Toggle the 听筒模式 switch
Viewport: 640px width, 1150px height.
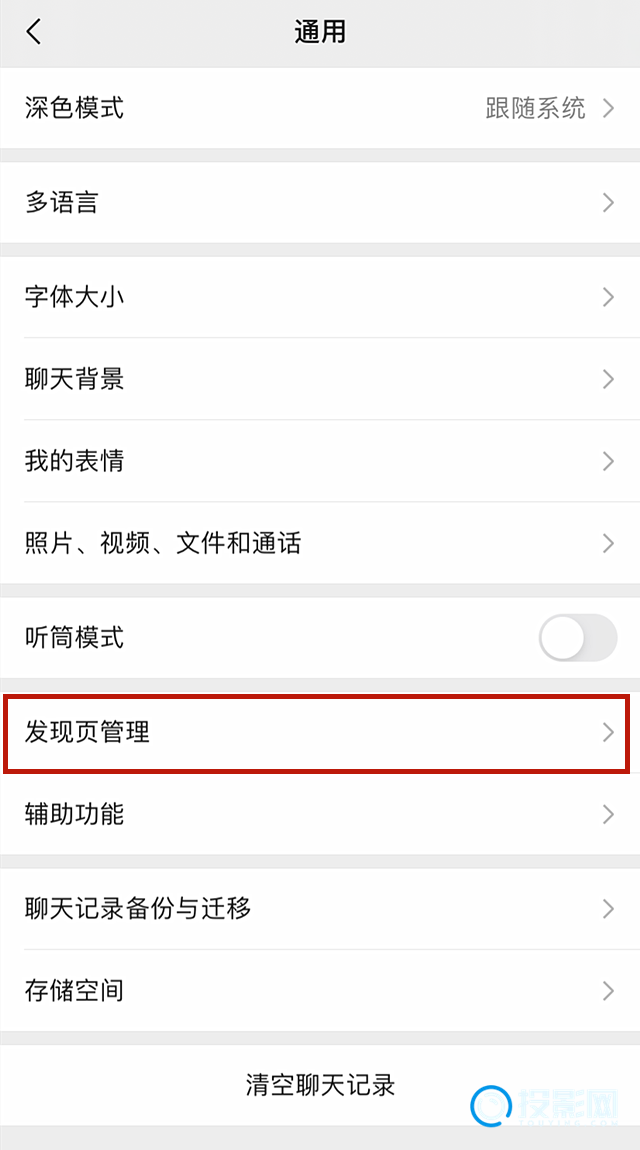(x=578, y=638)
